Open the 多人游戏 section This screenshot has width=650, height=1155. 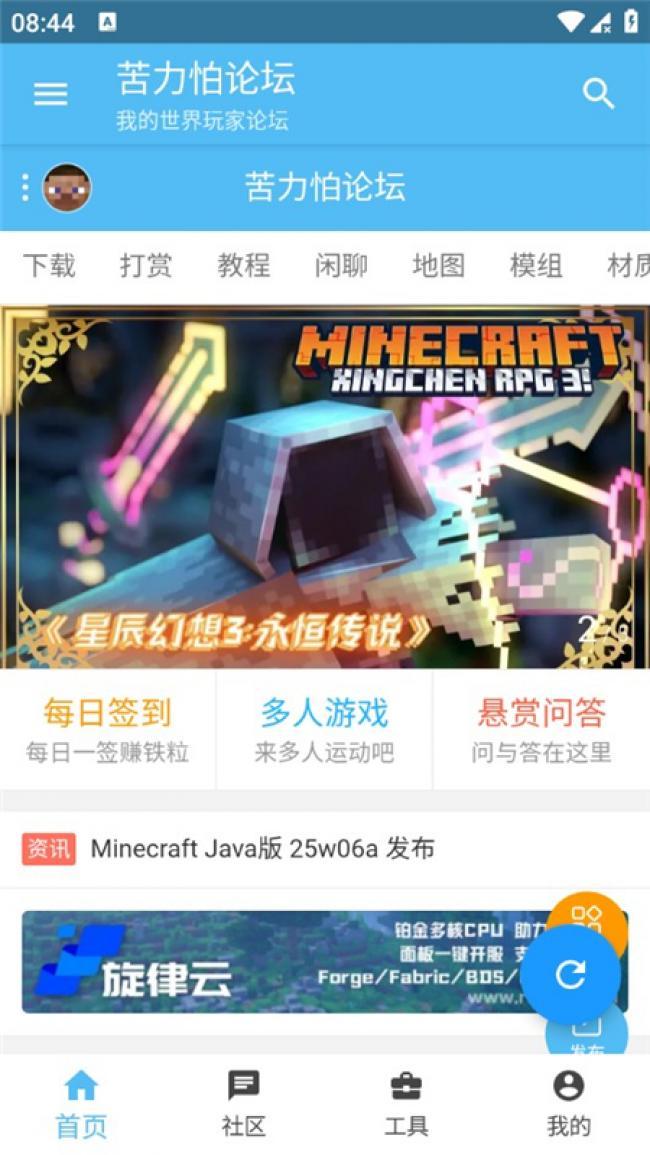[x=324, y=730]
